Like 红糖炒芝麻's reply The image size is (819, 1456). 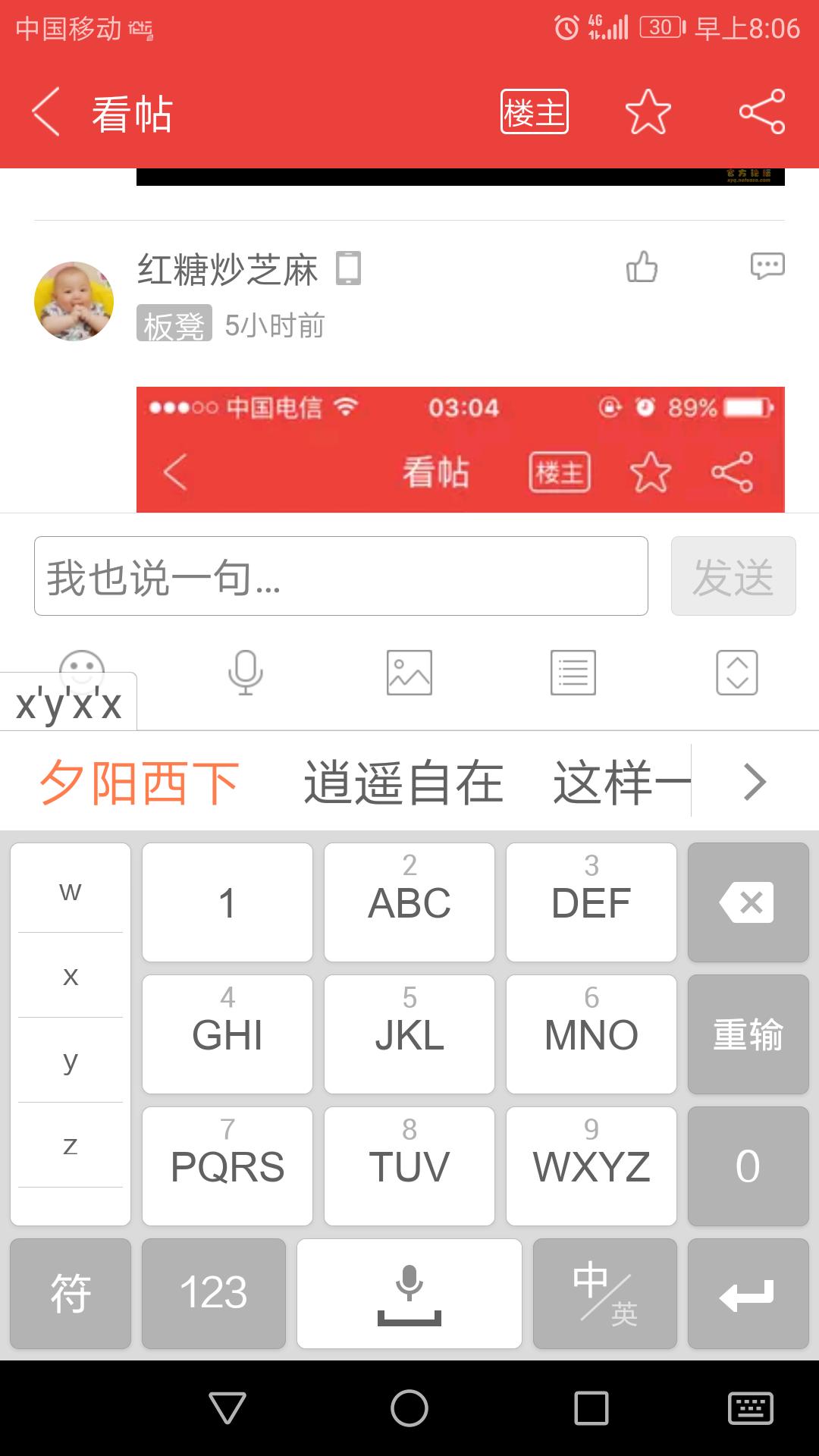click(x=642, y=267)
